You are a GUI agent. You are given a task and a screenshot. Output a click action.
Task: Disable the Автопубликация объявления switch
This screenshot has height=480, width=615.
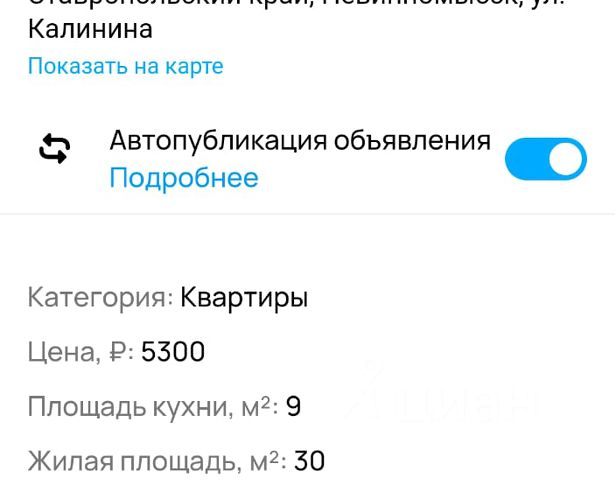pyautogui.click(x=545, y=160)
